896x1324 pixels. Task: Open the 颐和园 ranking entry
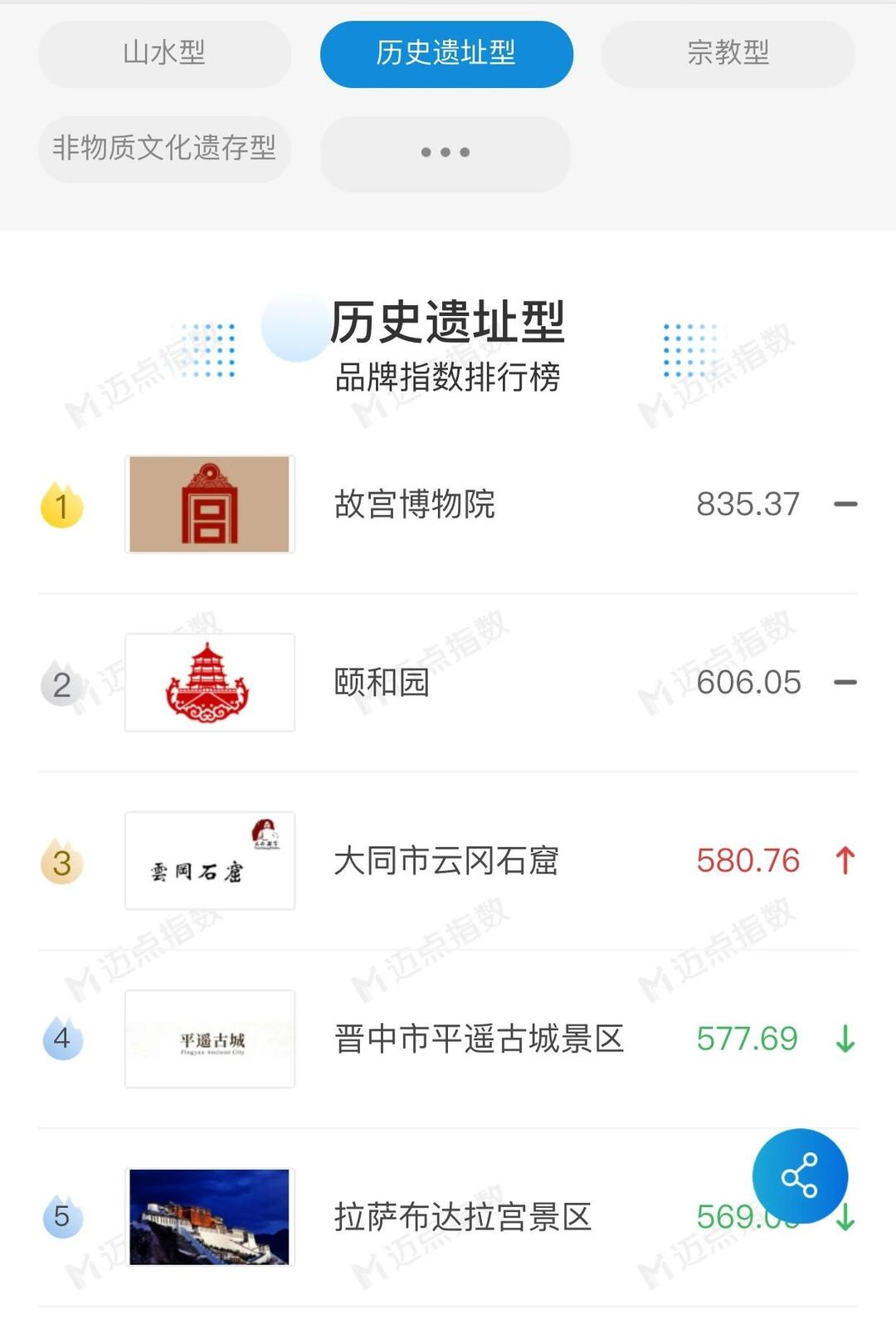coord(382,683)
